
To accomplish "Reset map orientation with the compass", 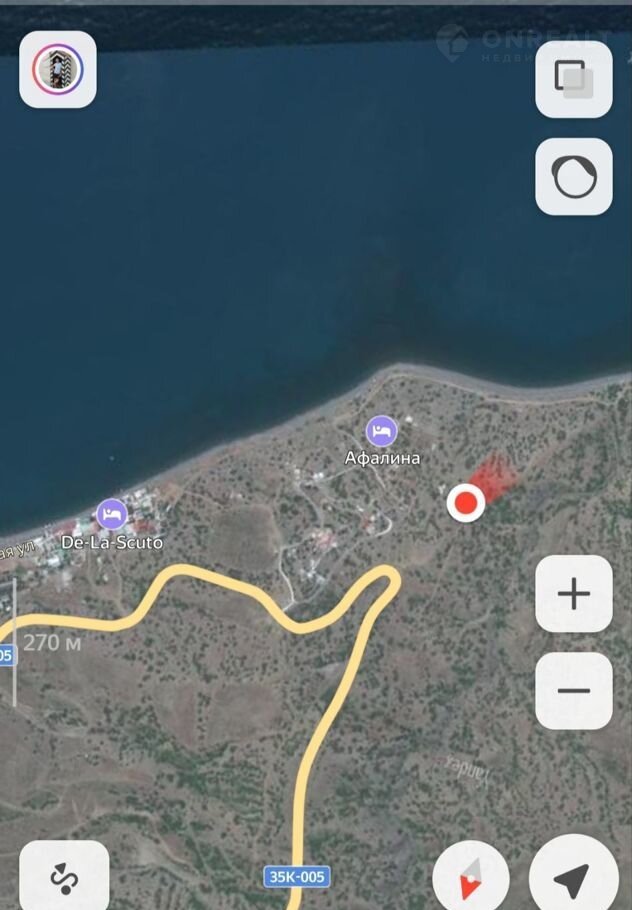I will [x=470, y=880].
